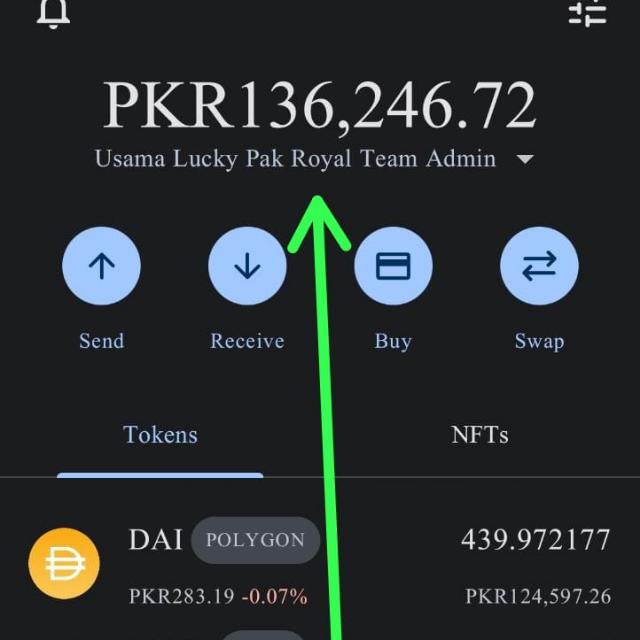
Task: Open the notifications bell
Action: point(53,12)
